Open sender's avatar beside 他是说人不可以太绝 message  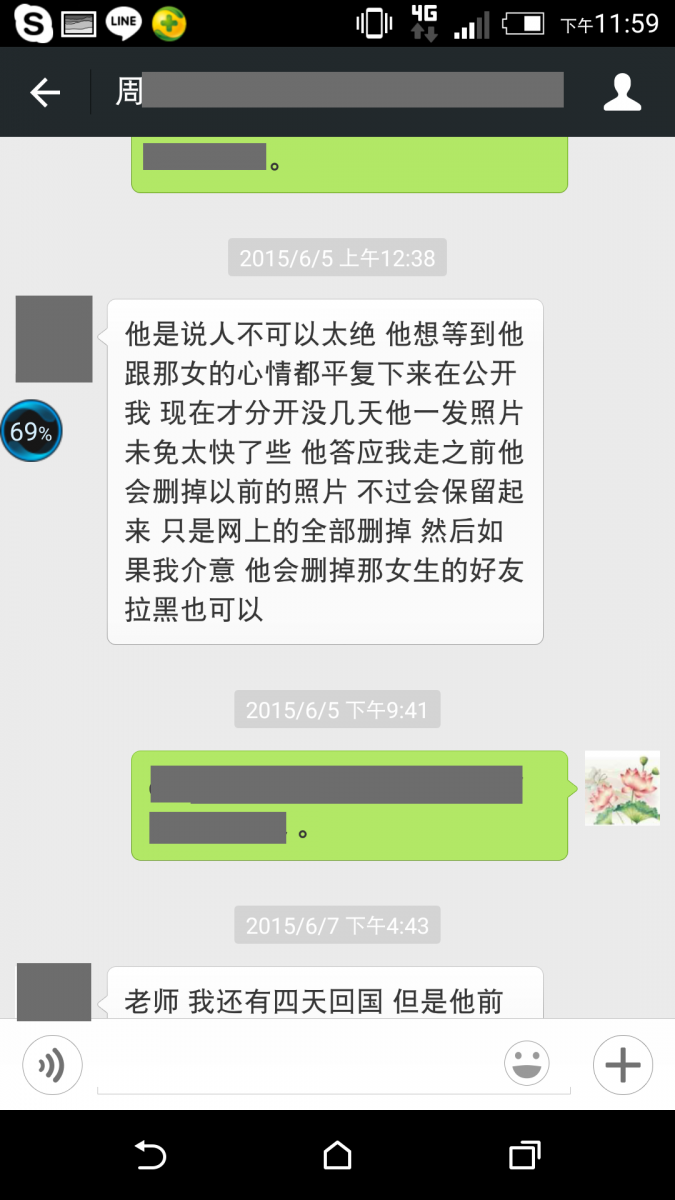[x=54, y=339]
